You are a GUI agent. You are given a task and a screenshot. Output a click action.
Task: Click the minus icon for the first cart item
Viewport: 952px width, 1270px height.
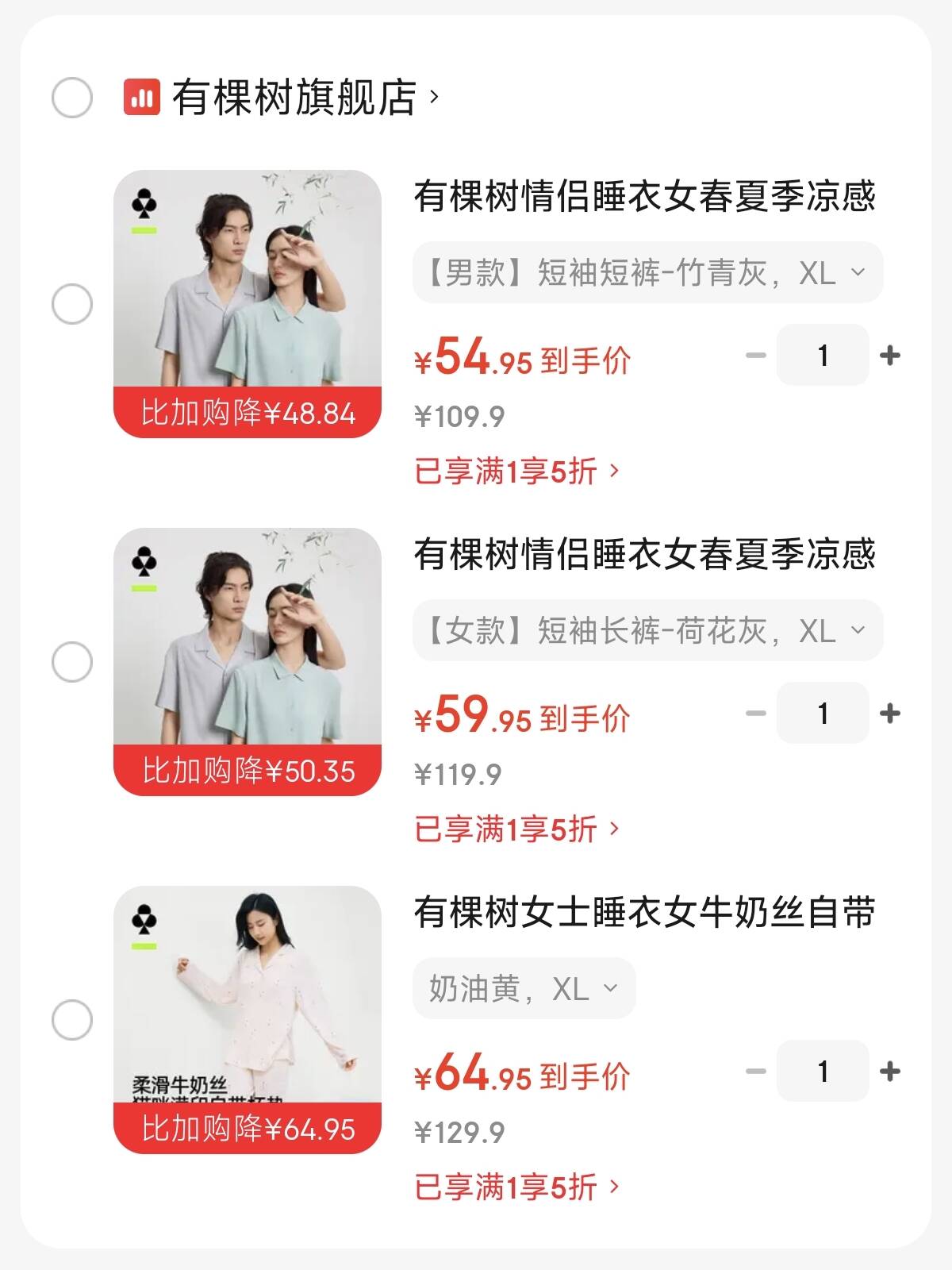(754, 356)
